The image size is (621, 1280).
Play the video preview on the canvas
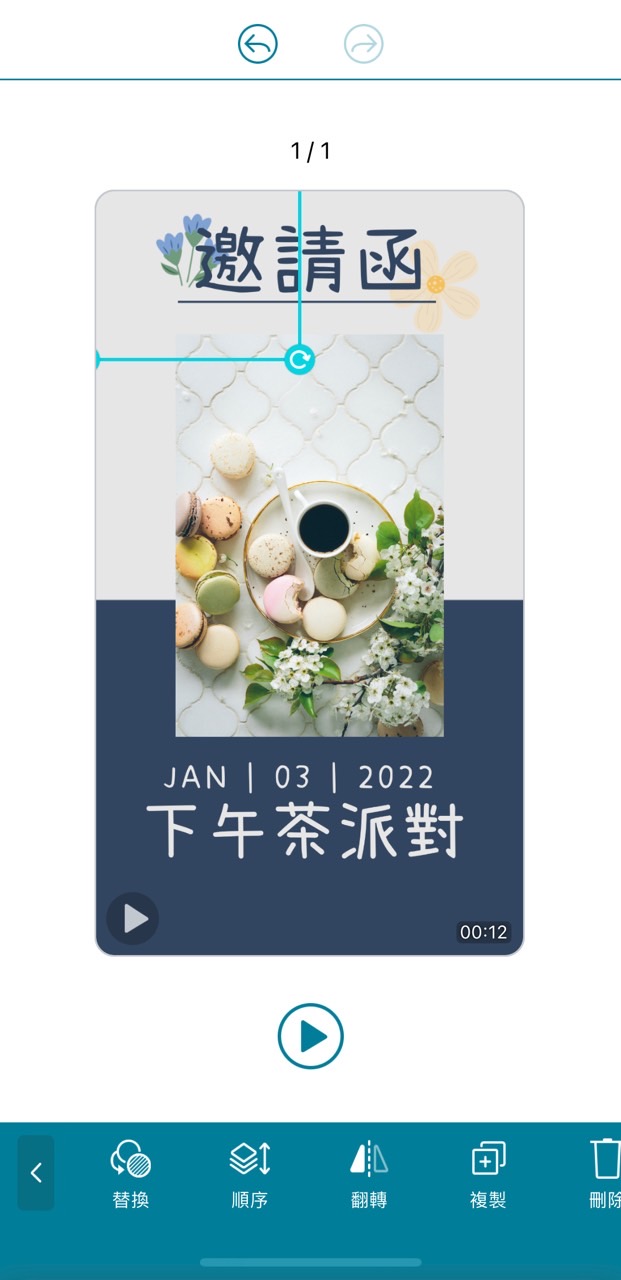click(x=133, y=918)
